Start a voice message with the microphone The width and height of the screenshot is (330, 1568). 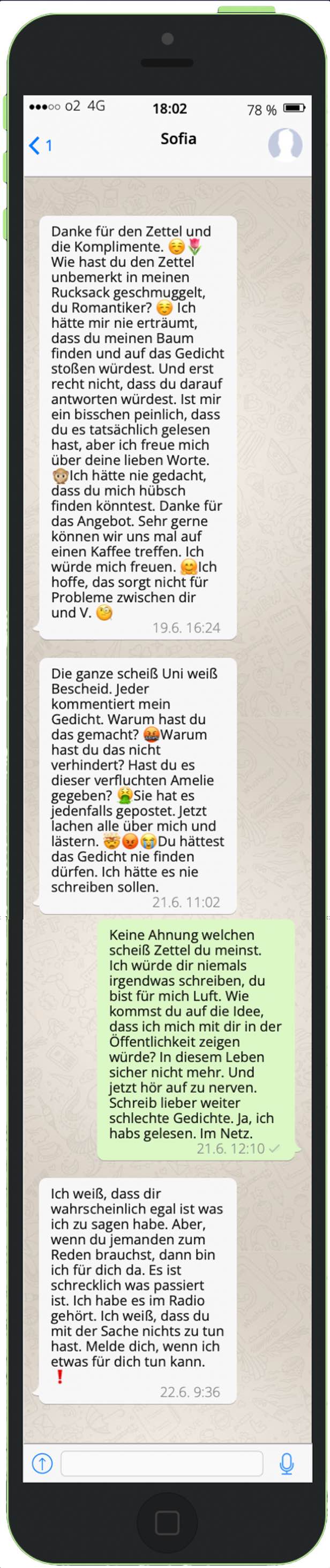tap(286, 1463)
